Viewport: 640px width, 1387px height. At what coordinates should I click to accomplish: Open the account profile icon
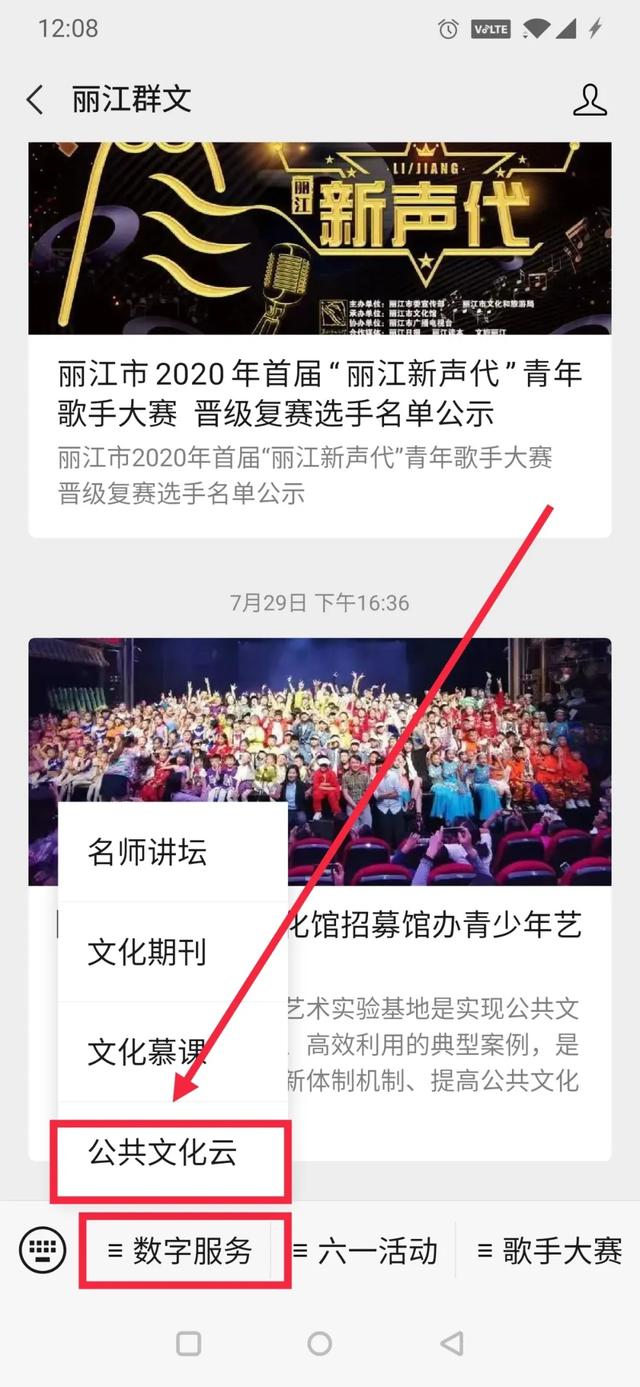click(590, 99)
